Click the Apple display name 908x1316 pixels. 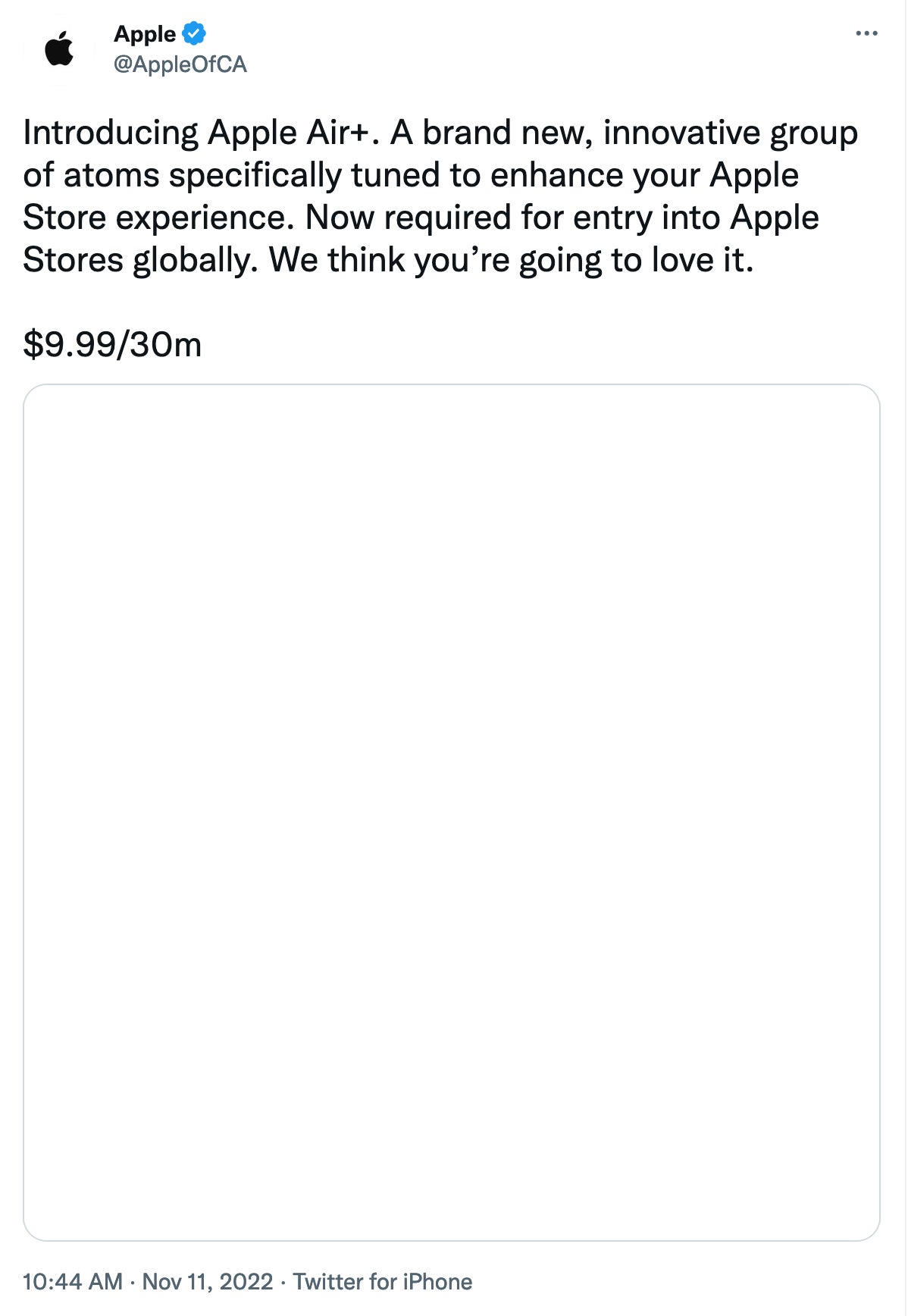coord(146,33)
